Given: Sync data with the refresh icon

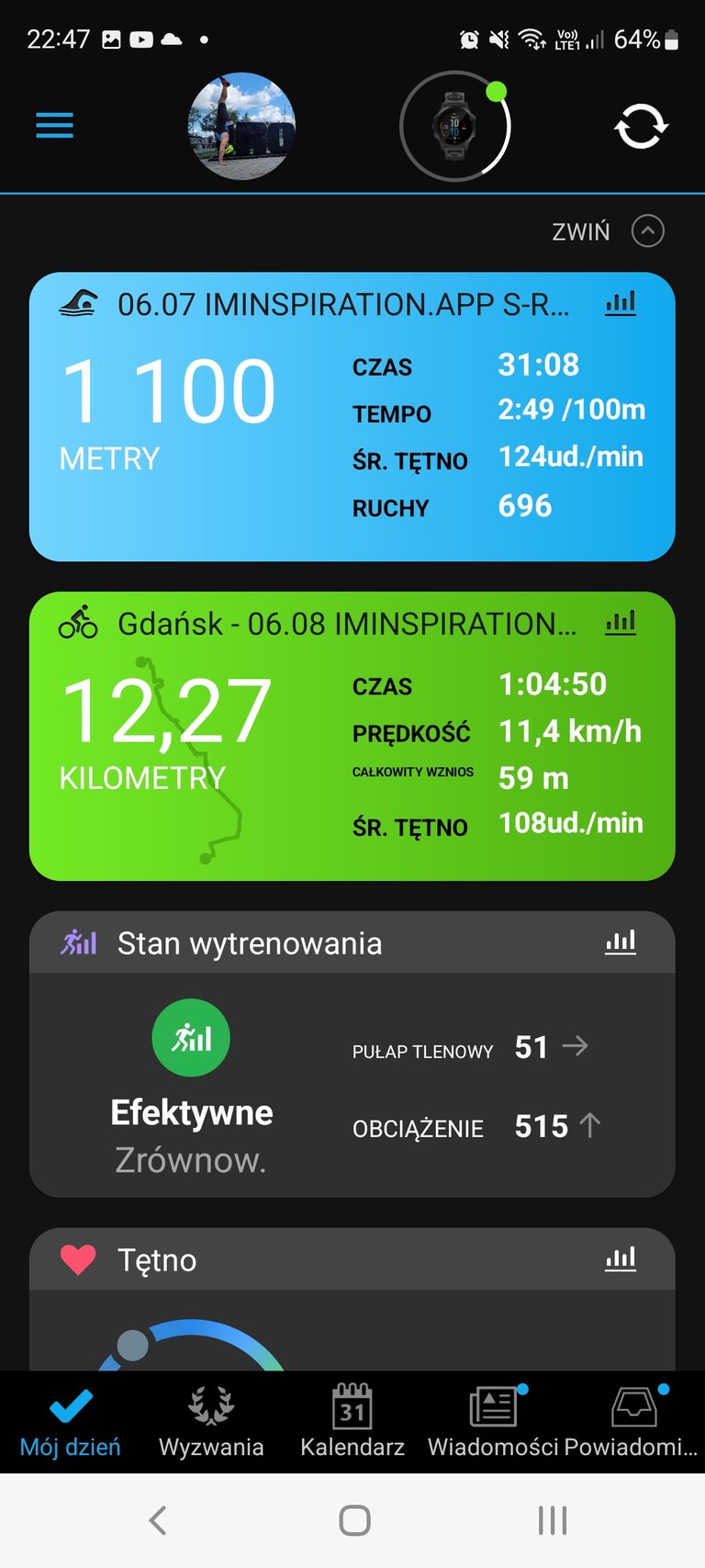Looking at the screenshot, I should tap(641, 126).
